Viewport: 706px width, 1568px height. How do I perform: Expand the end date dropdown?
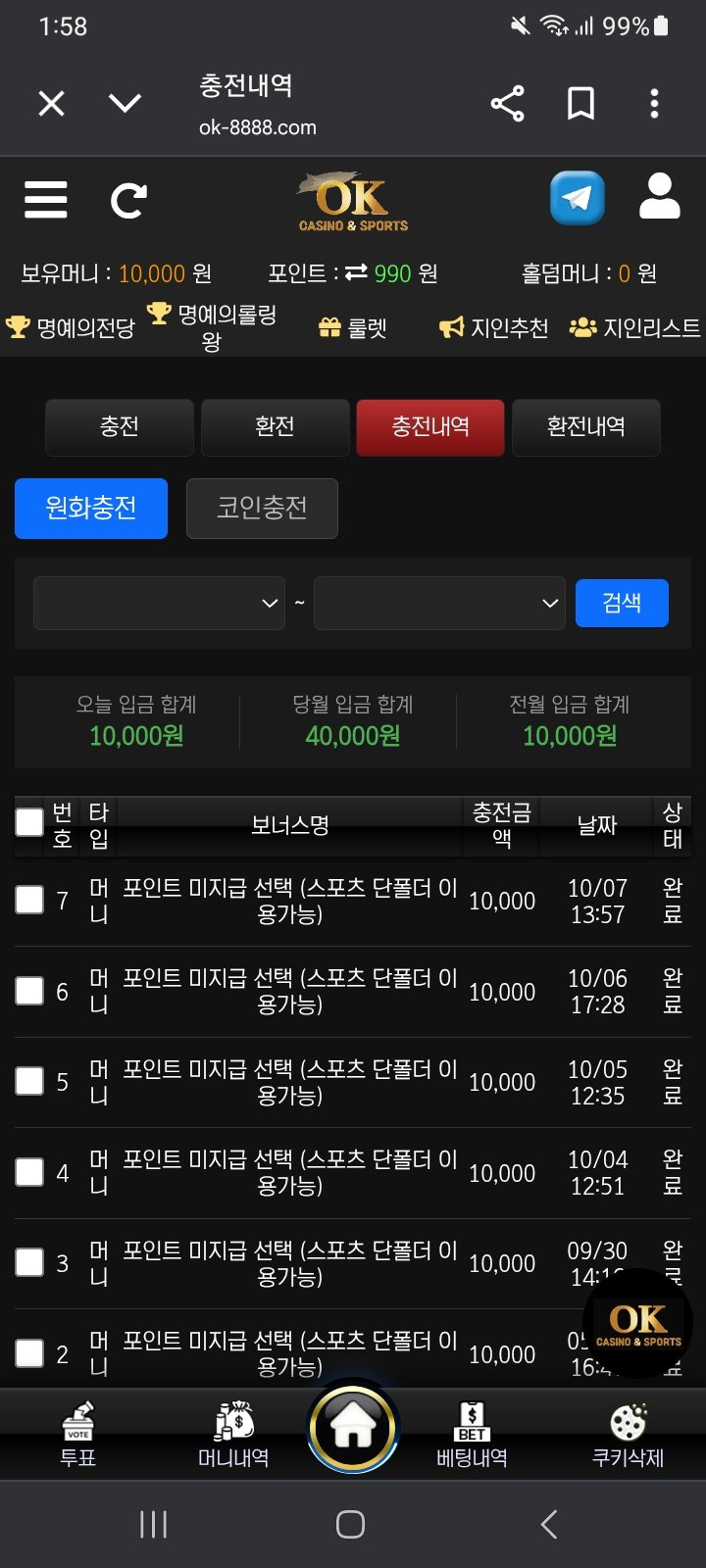point(439,603)
